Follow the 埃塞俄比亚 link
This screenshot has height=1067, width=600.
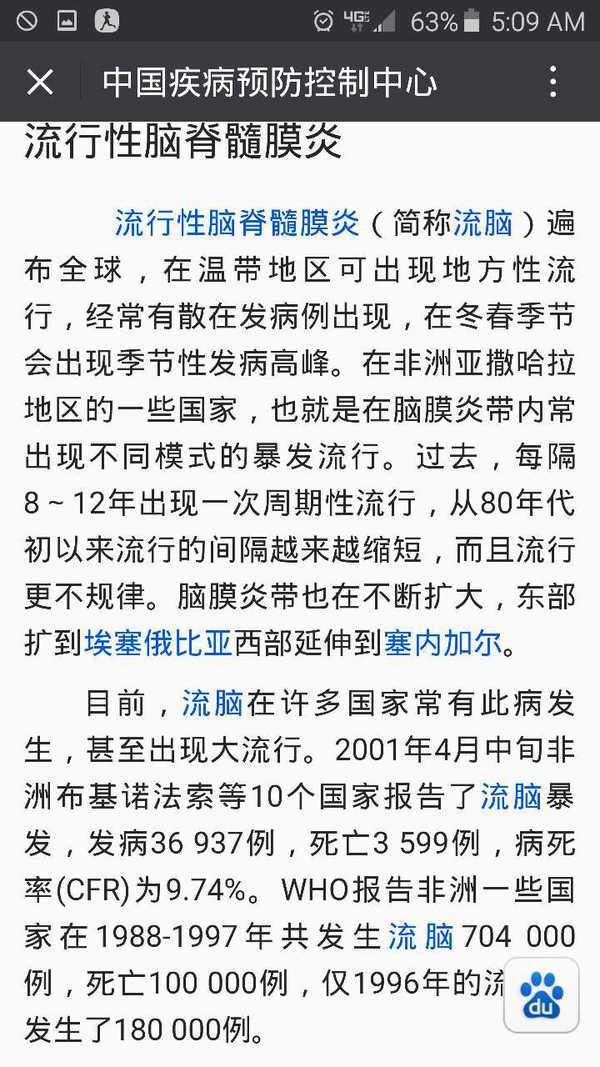(x=158, y=644)
